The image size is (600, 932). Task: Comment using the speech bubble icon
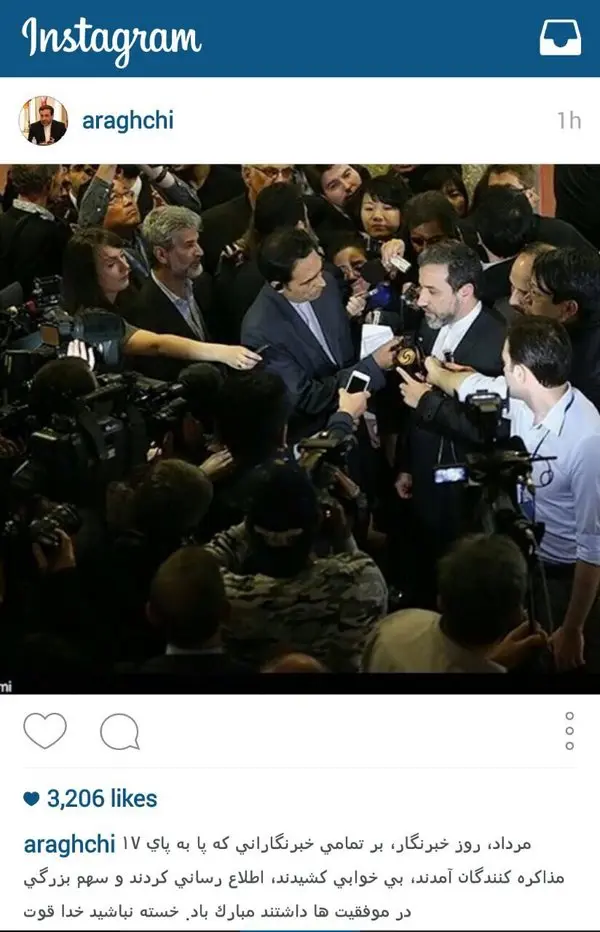[x=120, y=732]
